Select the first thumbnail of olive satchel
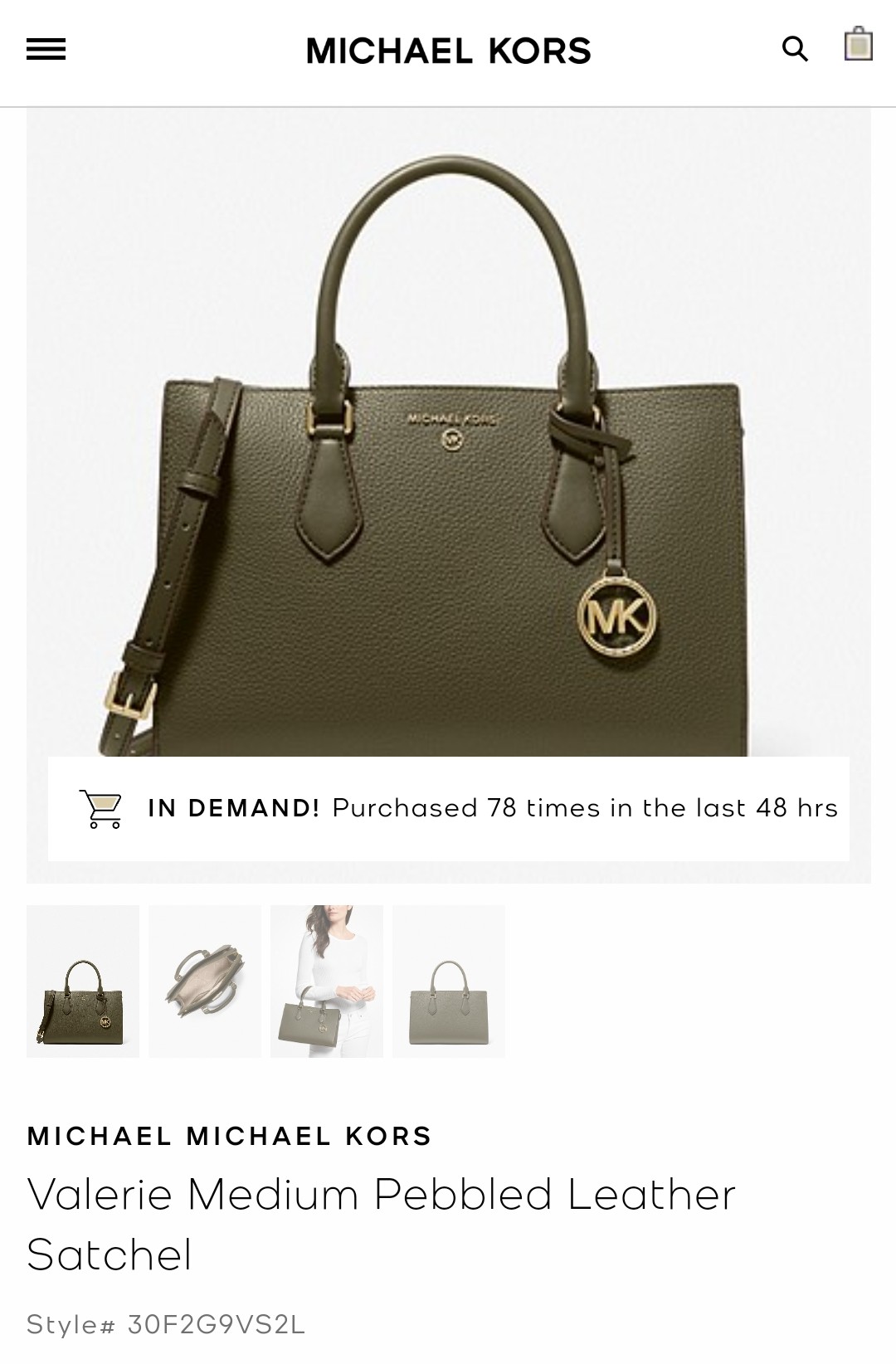The height and width of the screenshot is (1364, 896). point(83,981)
